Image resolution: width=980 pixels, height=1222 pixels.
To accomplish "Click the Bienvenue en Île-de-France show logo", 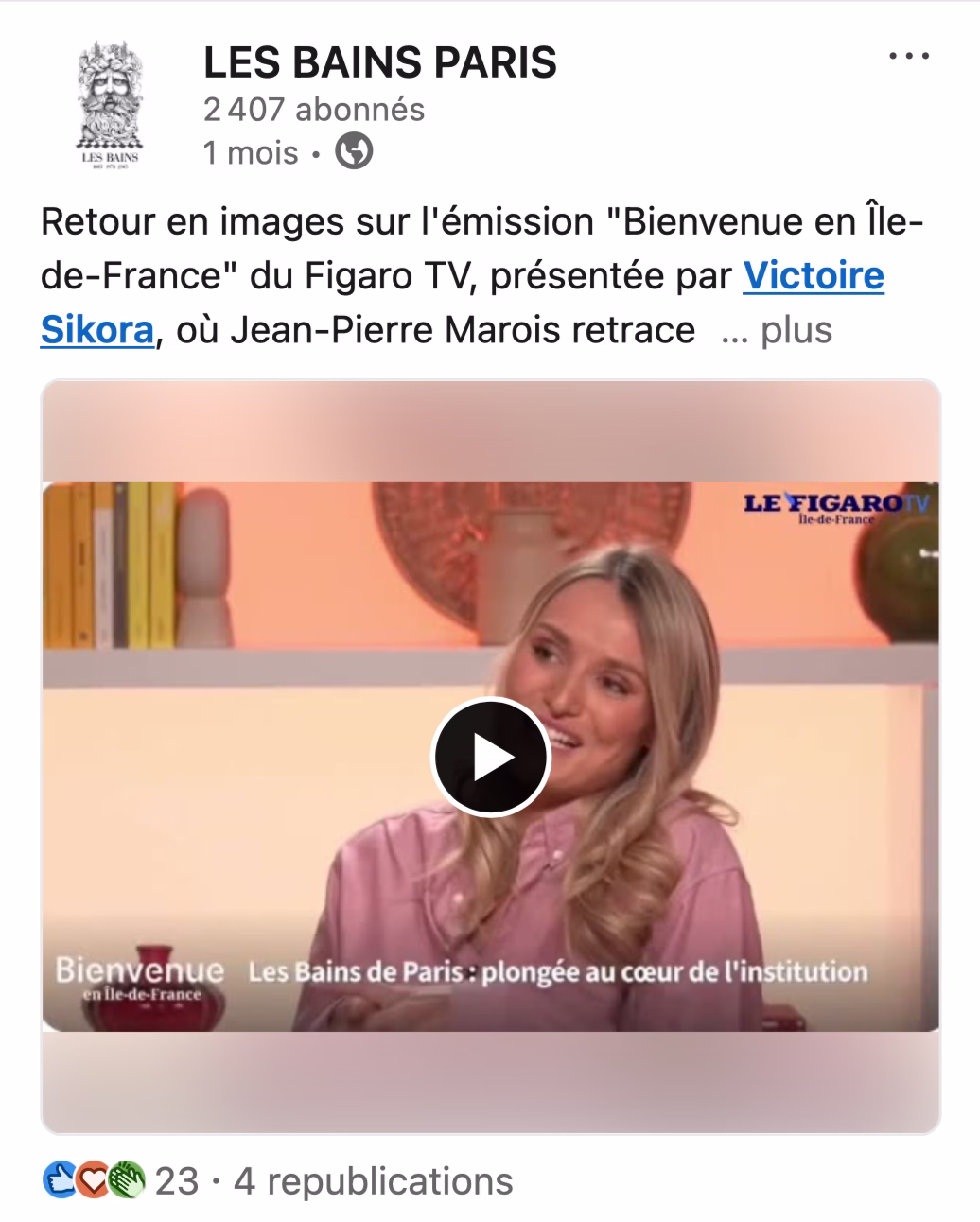I will pyautogui.click(x=138, y=976).
